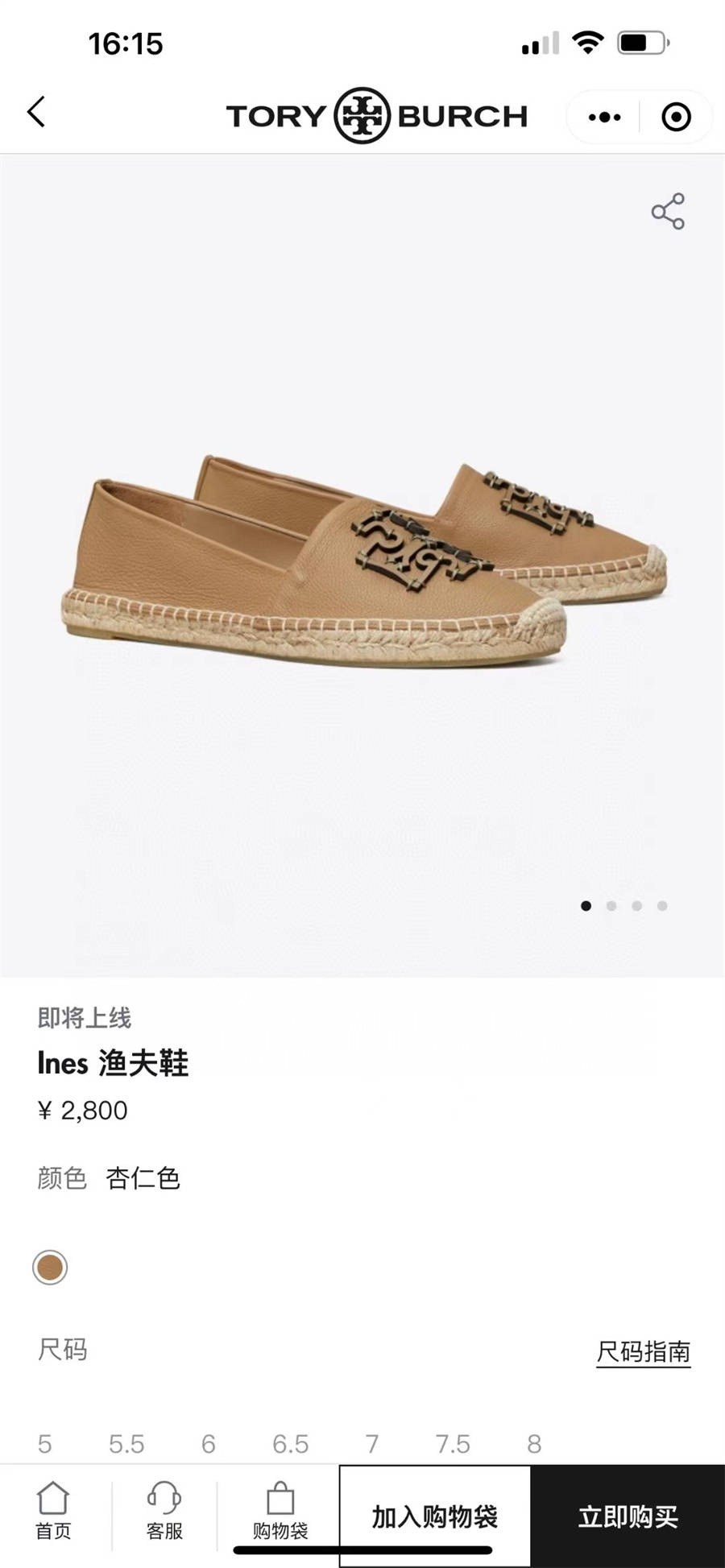The image size is (725, 1568).
Task: Pick size 6
Action: [x=208, y=1443]
